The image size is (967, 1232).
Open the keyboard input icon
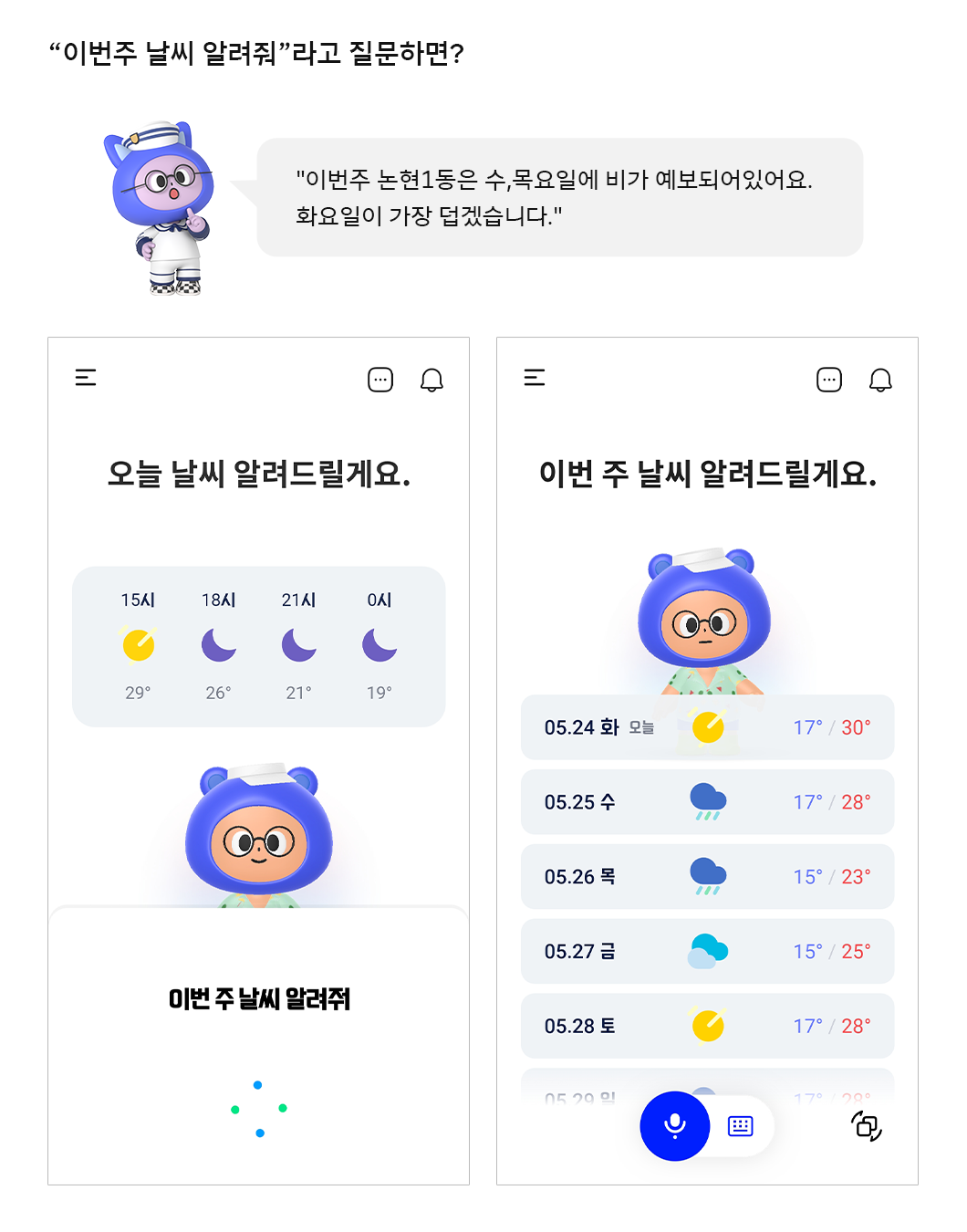[x=740, y=1126]
